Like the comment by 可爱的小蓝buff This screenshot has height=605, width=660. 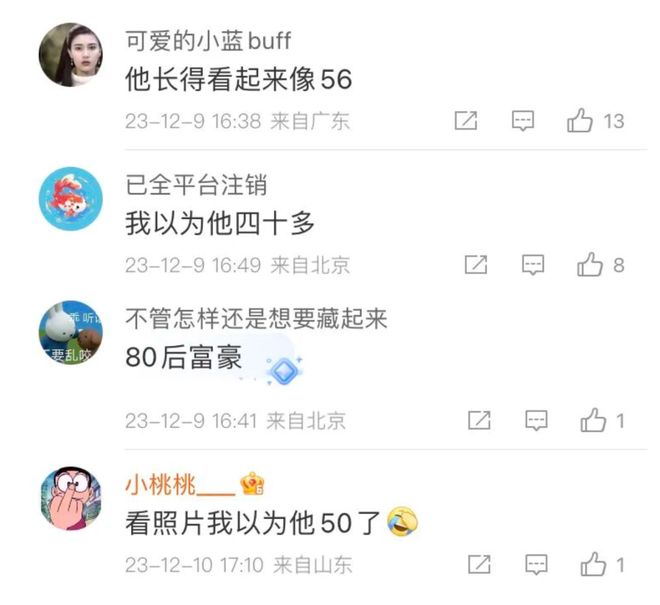click(x=580, y=122)
